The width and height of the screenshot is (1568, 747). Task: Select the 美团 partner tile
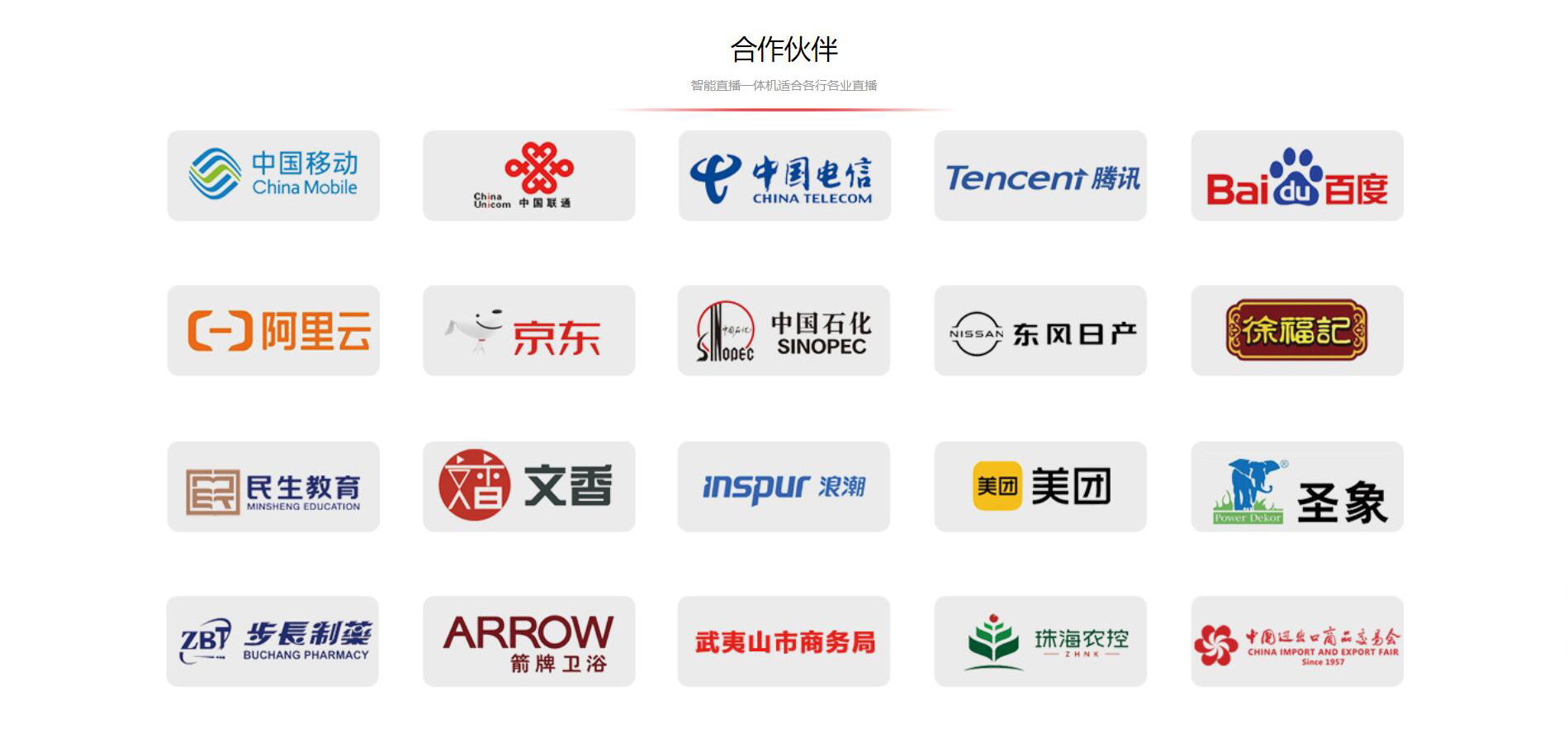click(x=1040, y=486)
